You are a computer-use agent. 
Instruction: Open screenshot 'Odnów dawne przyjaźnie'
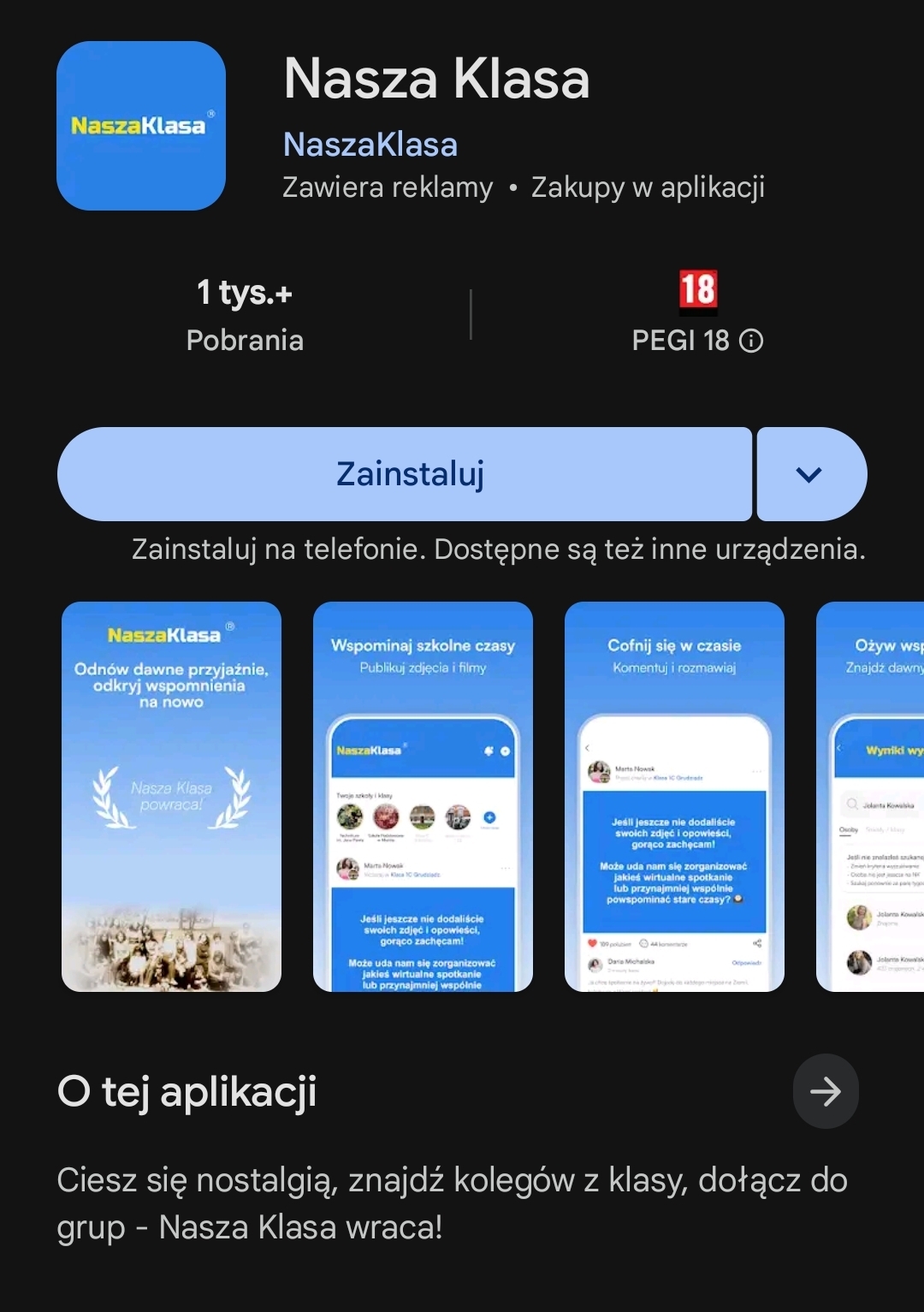[171, 796]
